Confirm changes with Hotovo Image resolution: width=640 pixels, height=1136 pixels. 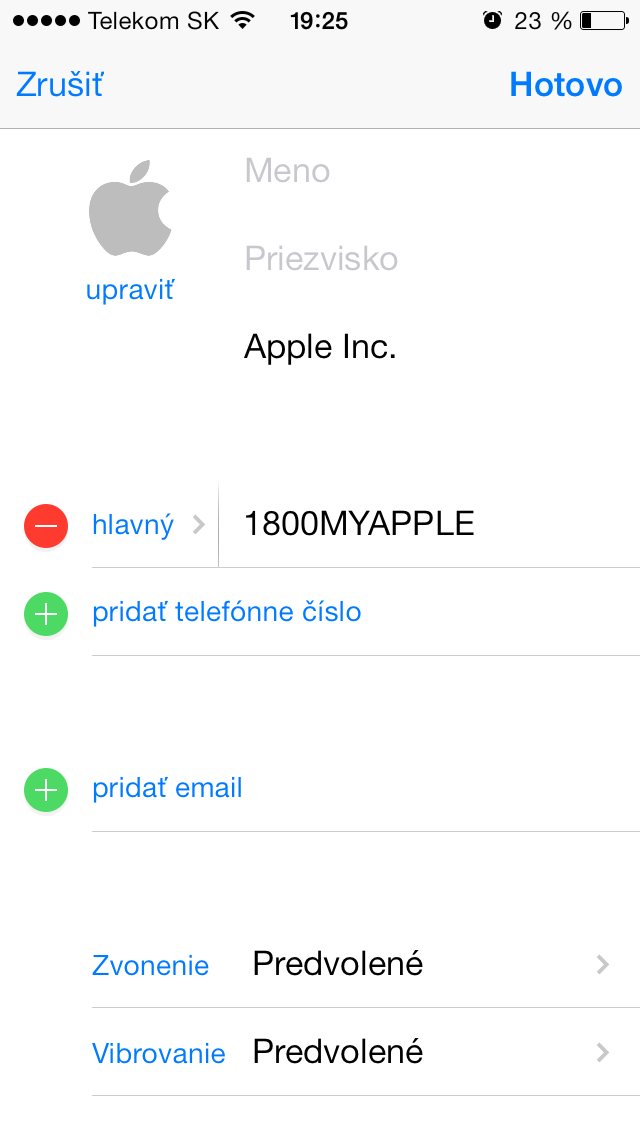565,85
